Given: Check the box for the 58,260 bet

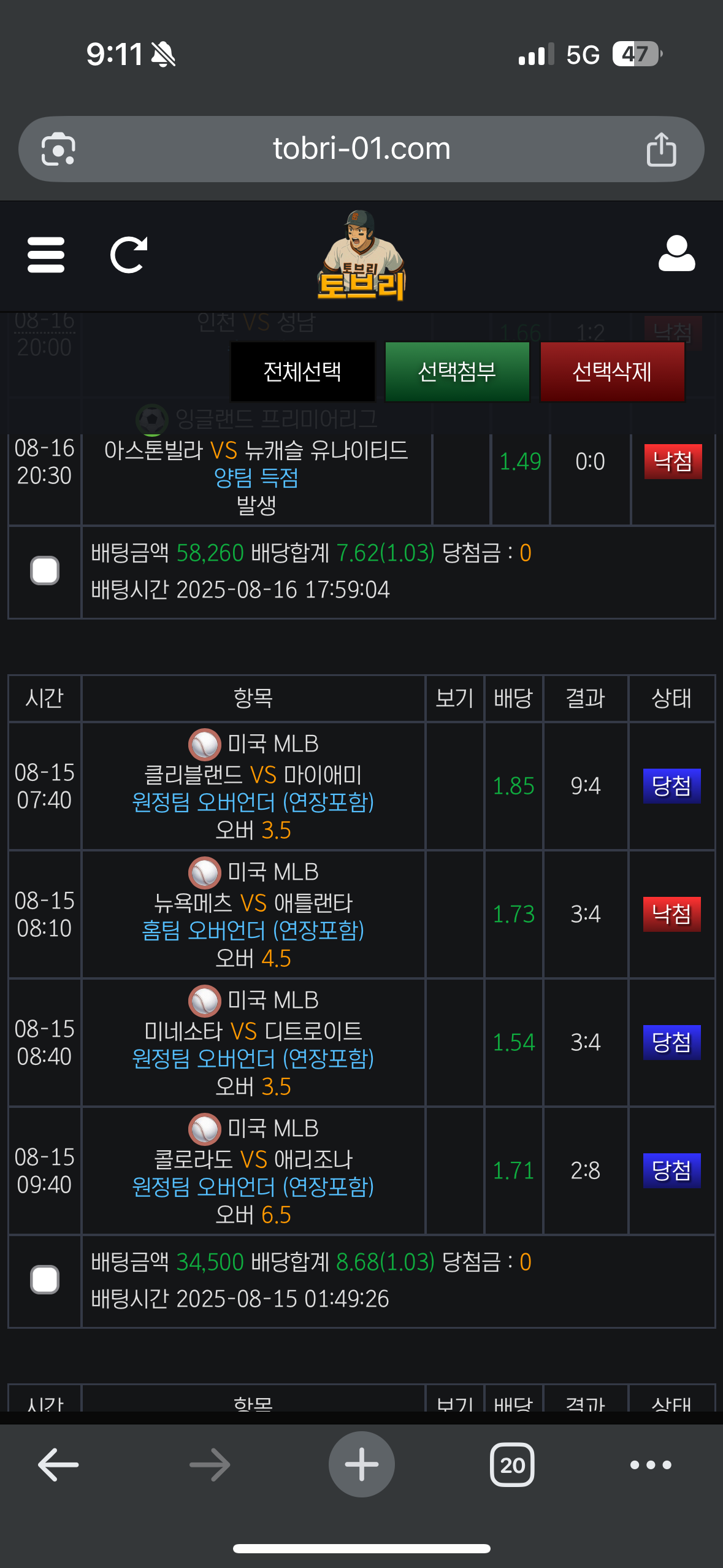Looking at the screenshot, I should 45,571.
